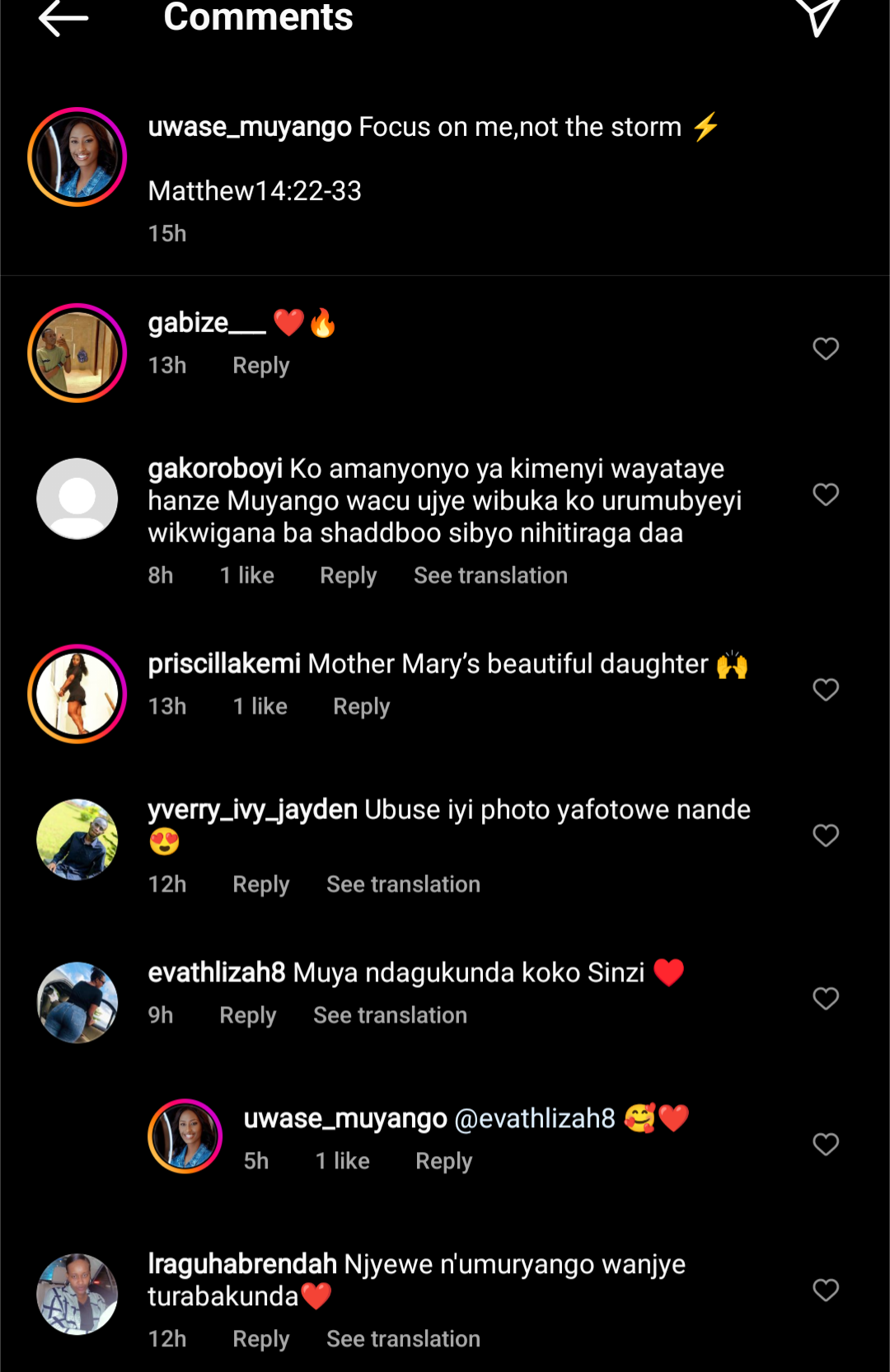
Task: Open the @evathlizah8 mention link
Action: pyautogui.click(x=535, y=1118)
